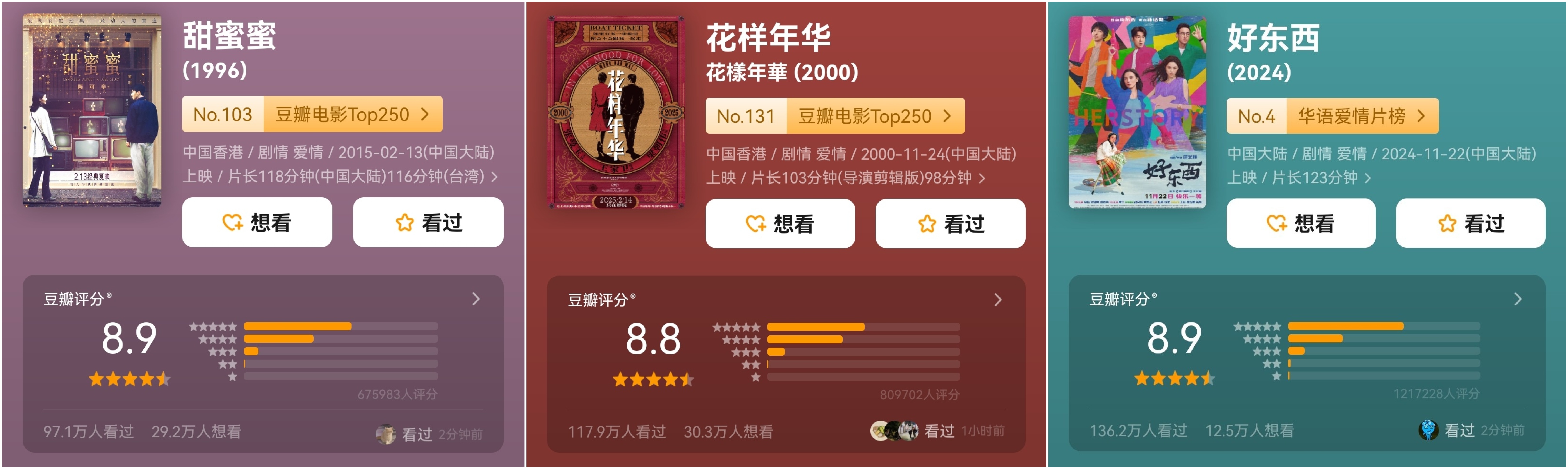This screenshot has width=1568, height=469.
Task: Open the 豆瓣评分 card with 1217228人评分
Action: click(1307, 363)
